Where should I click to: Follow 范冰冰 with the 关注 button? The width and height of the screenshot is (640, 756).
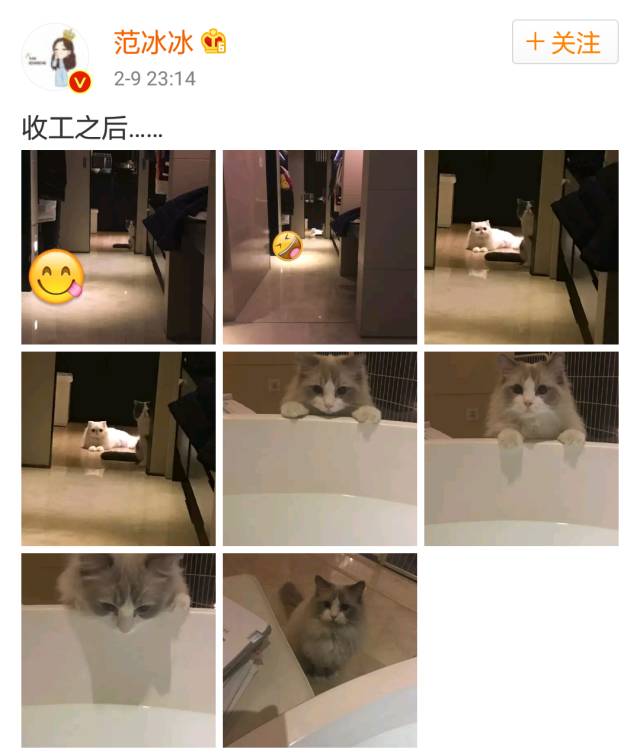coord(564,43)
